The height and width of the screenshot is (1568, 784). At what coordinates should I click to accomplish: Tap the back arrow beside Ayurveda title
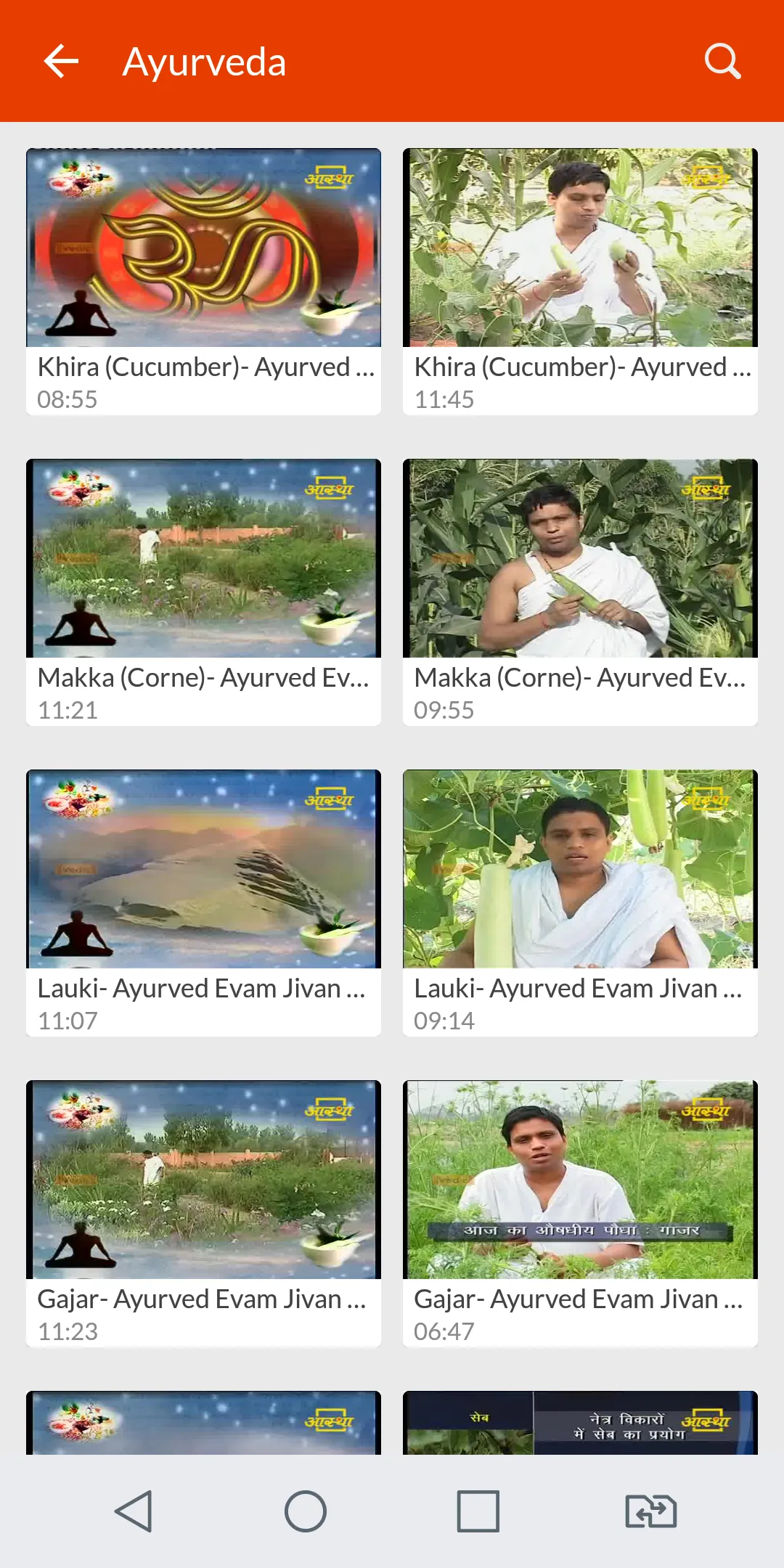[x=61, y=61]
